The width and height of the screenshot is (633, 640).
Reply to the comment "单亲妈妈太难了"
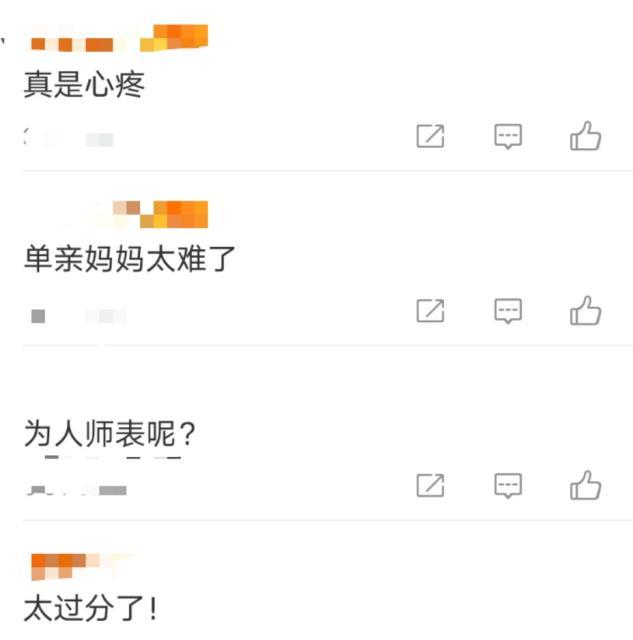pyautogui.click(x=508, y=311)
